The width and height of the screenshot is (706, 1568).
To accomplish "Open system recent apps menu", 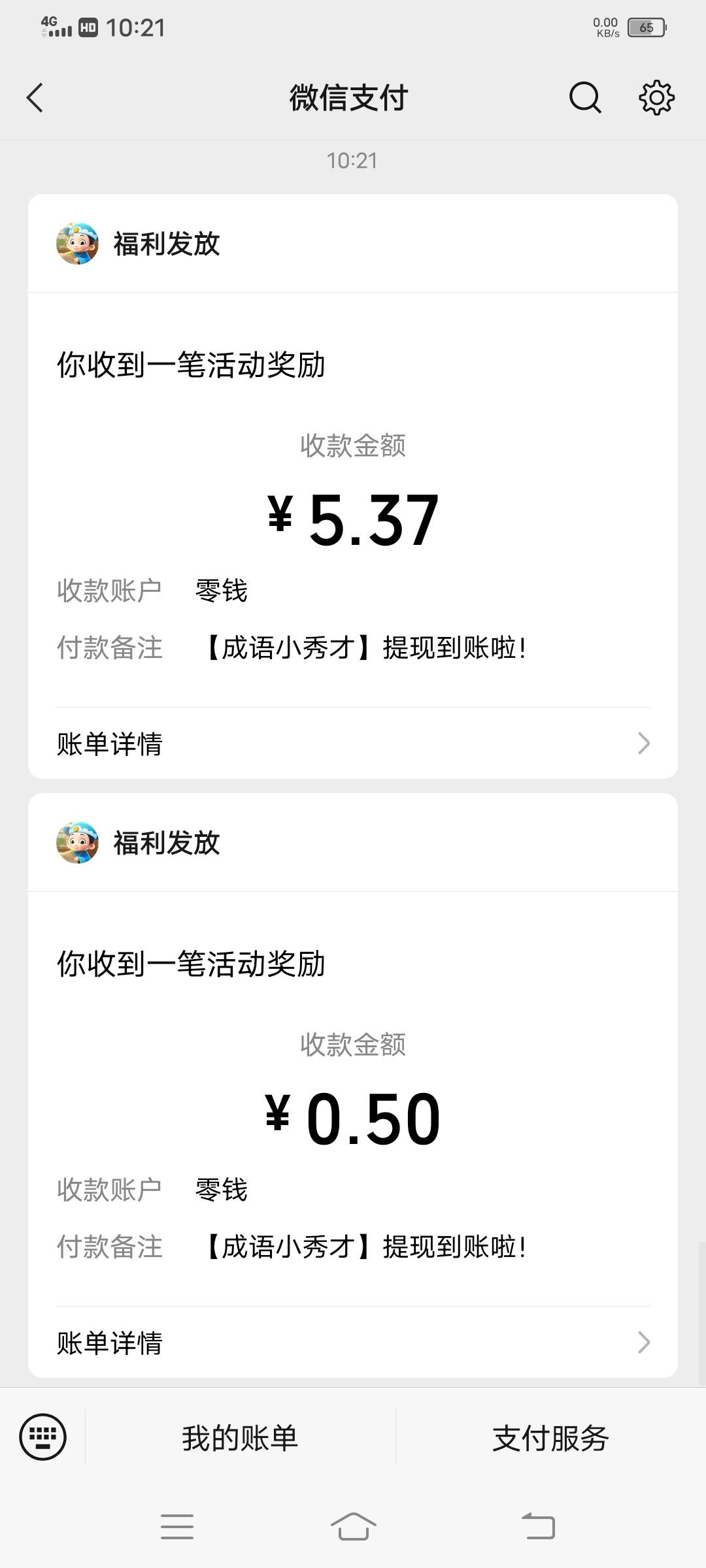I will [177, 1527].
